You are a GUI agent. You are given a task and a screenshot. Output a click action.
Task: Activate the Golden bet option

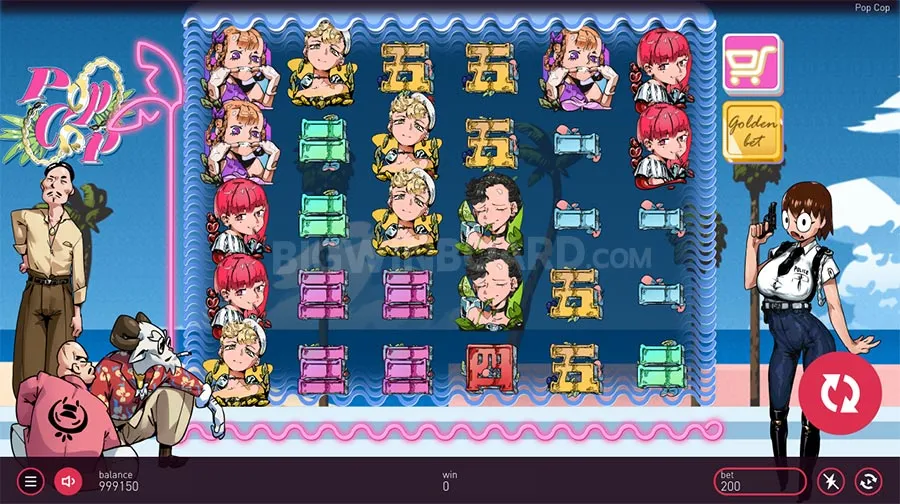pos(752,131)
